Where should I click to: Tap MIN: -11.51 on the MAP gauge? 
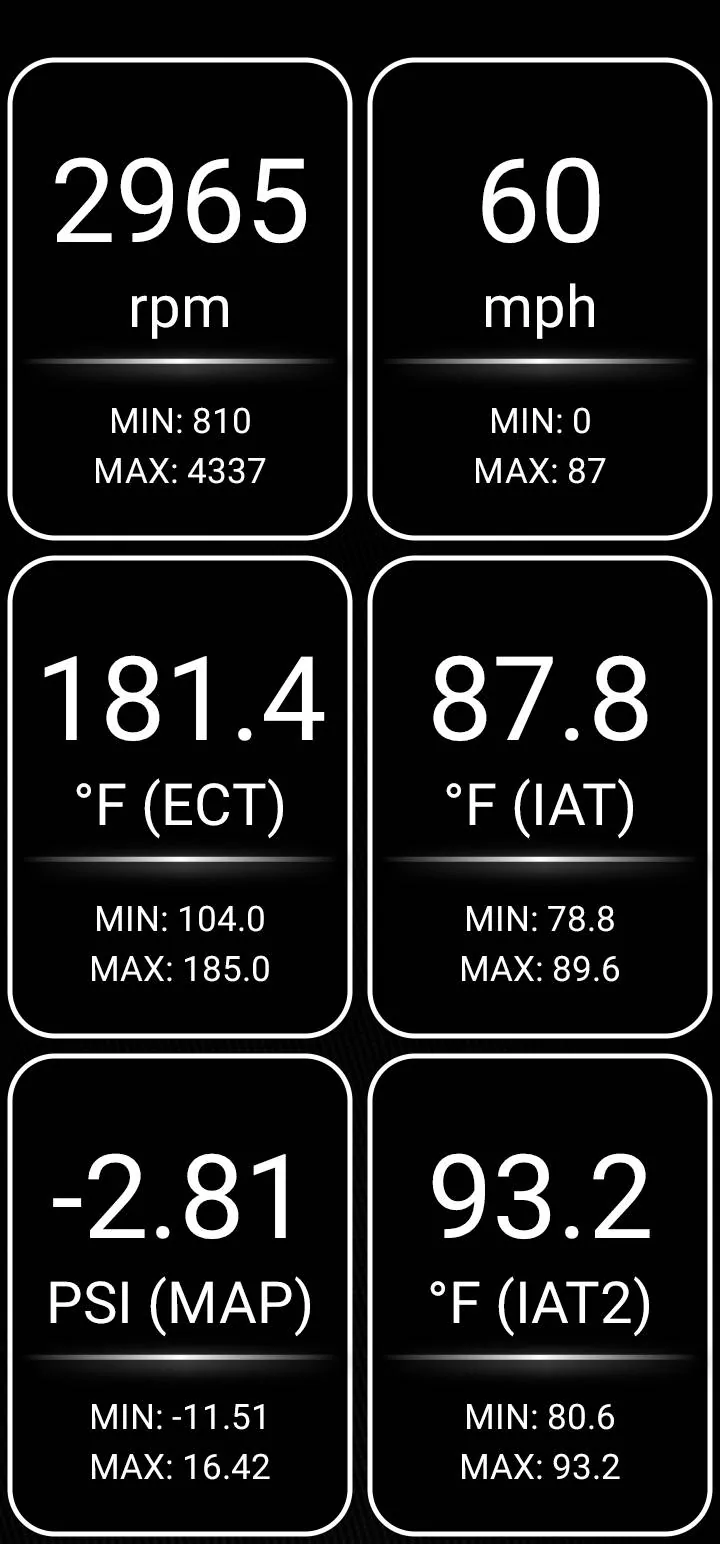point(180,1417)
